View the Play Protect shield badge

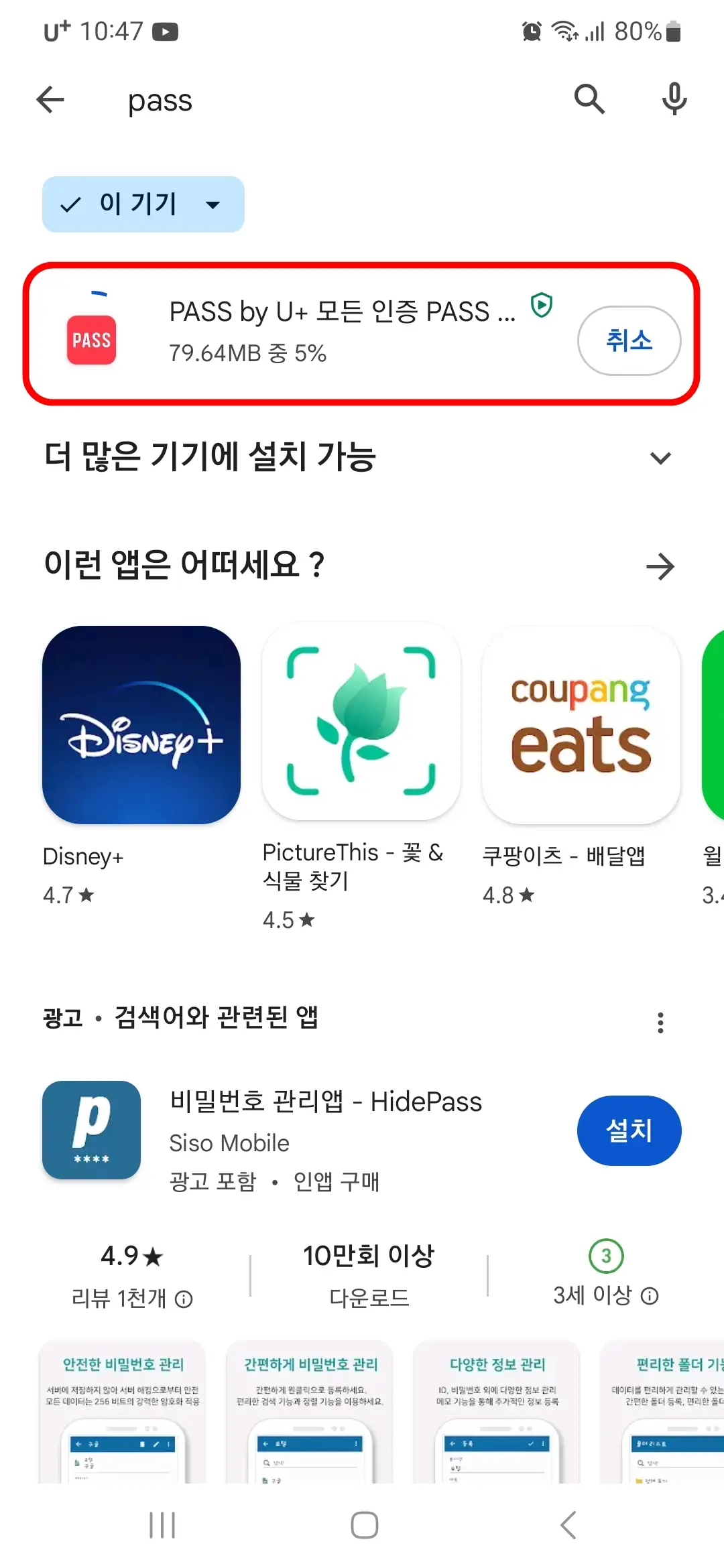(x=540, y=307)
